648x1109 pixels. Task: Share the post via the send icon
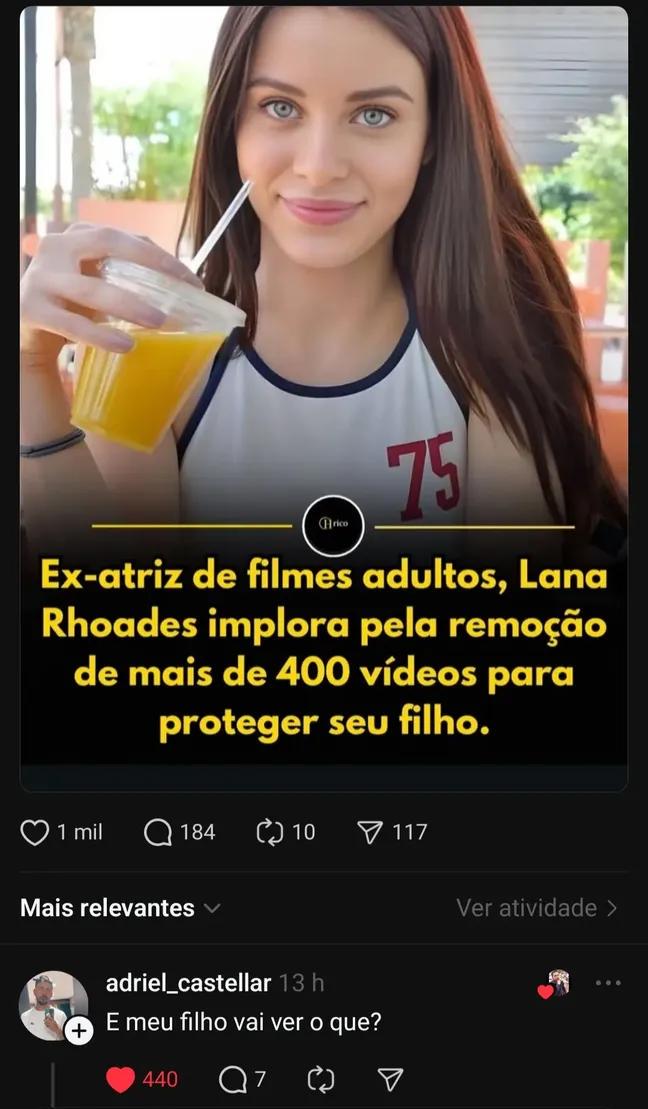370,832
